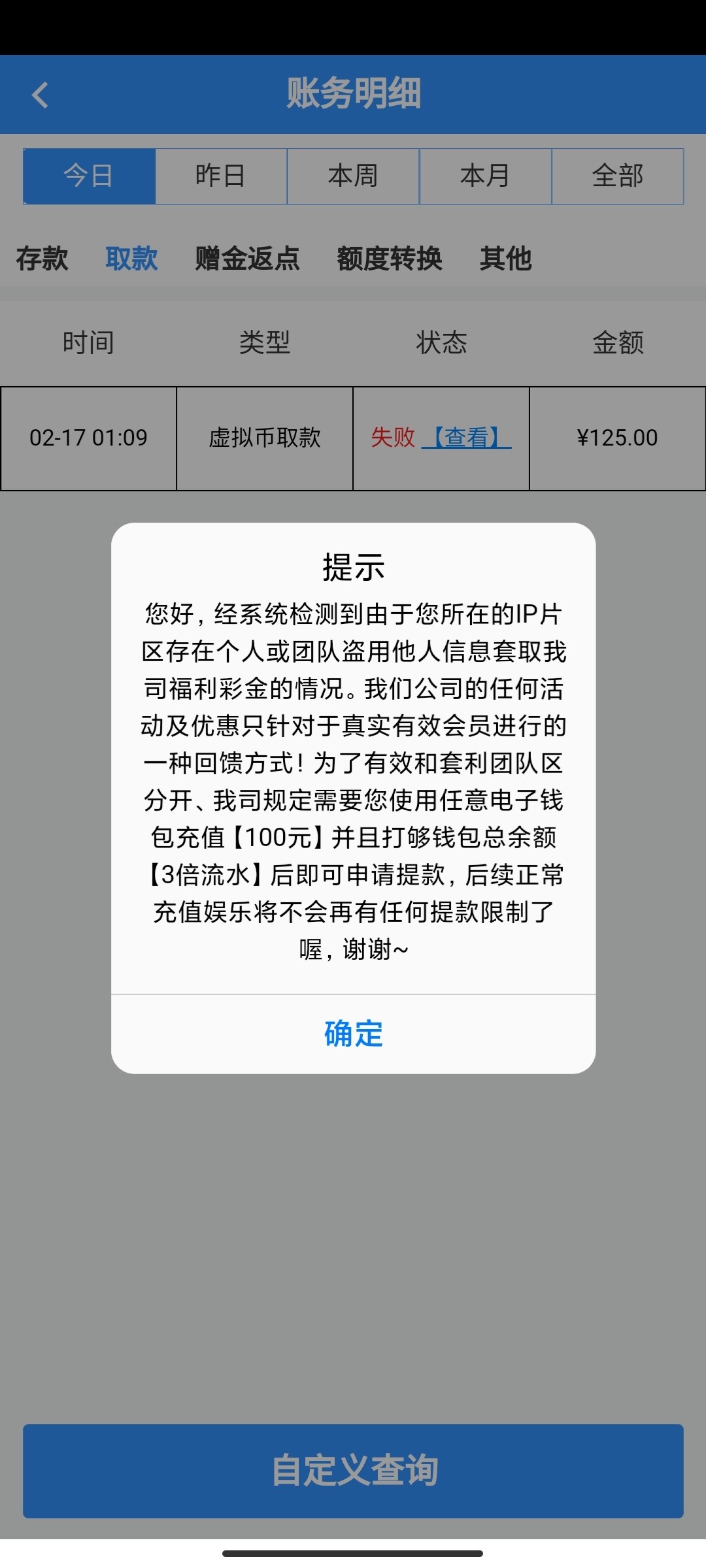Open 自定义查询
706x1568 pixels.
353,1471
